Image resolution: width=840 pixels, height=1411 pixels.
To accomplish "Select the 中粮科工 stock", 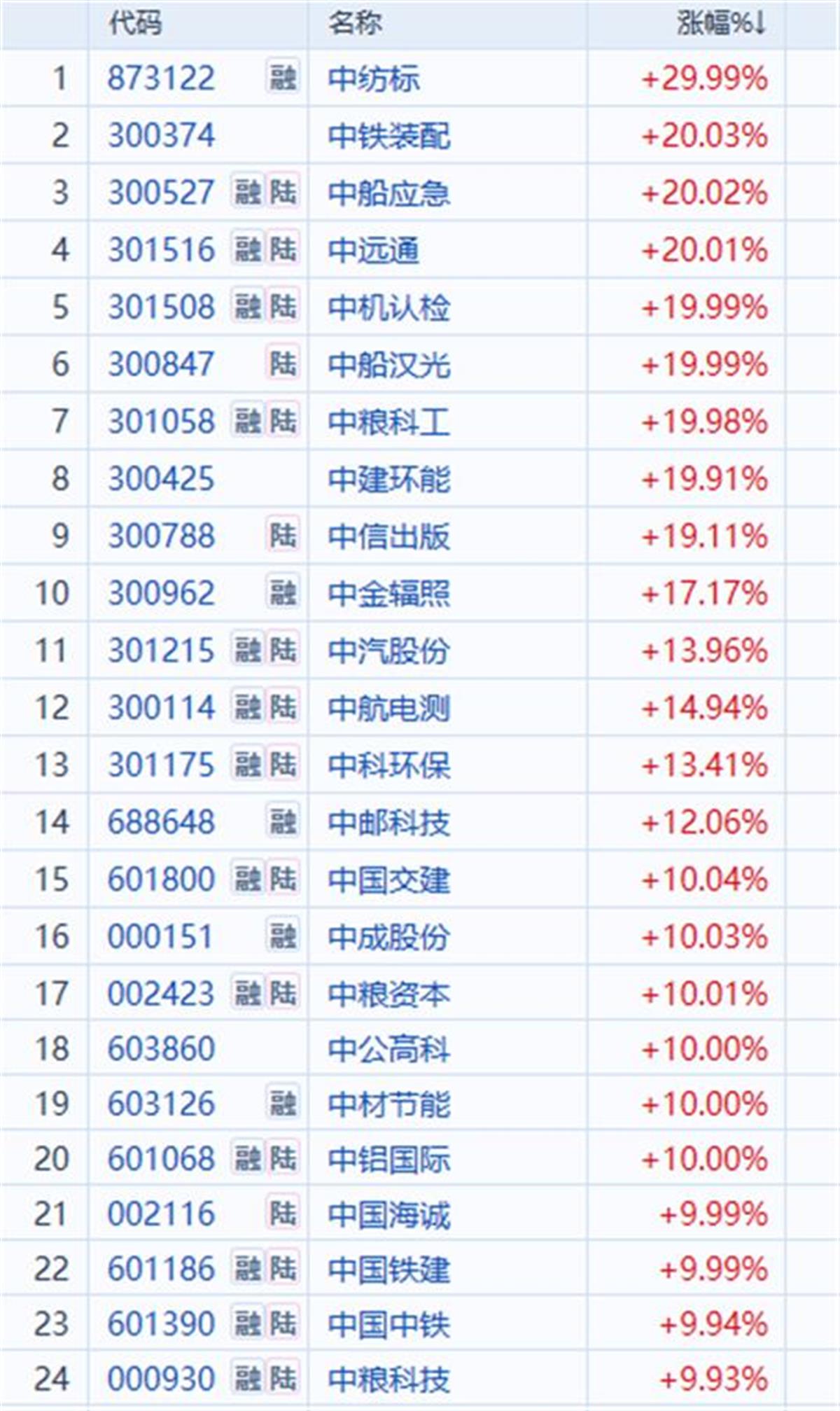I will click(x=389, y=422).
